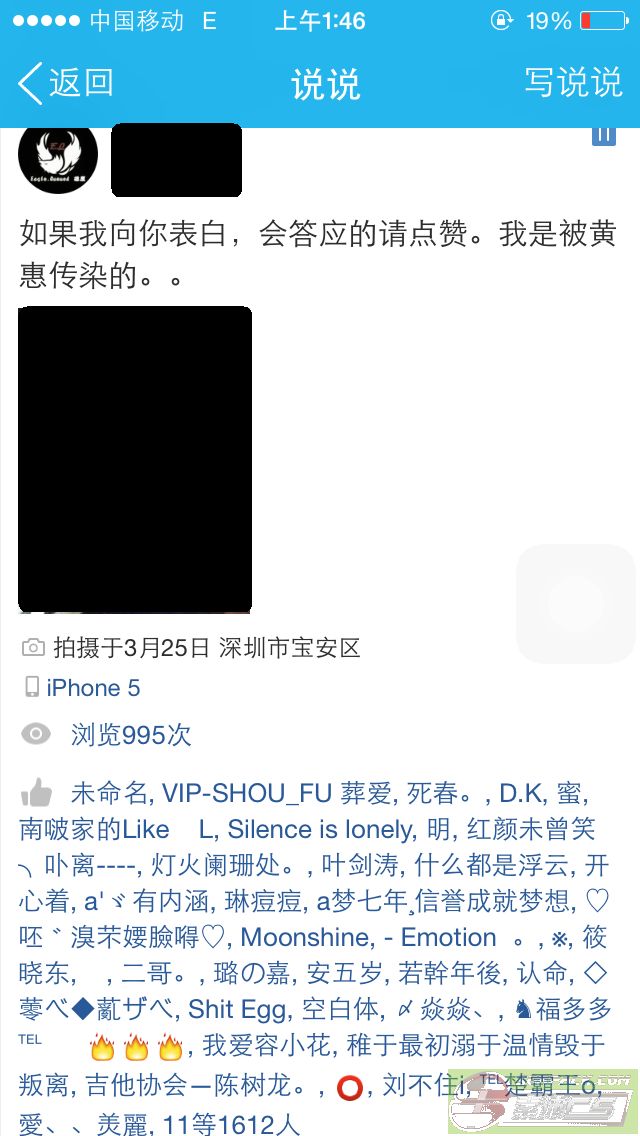Open the AssistiveTouch floating button

pos(575,604)
